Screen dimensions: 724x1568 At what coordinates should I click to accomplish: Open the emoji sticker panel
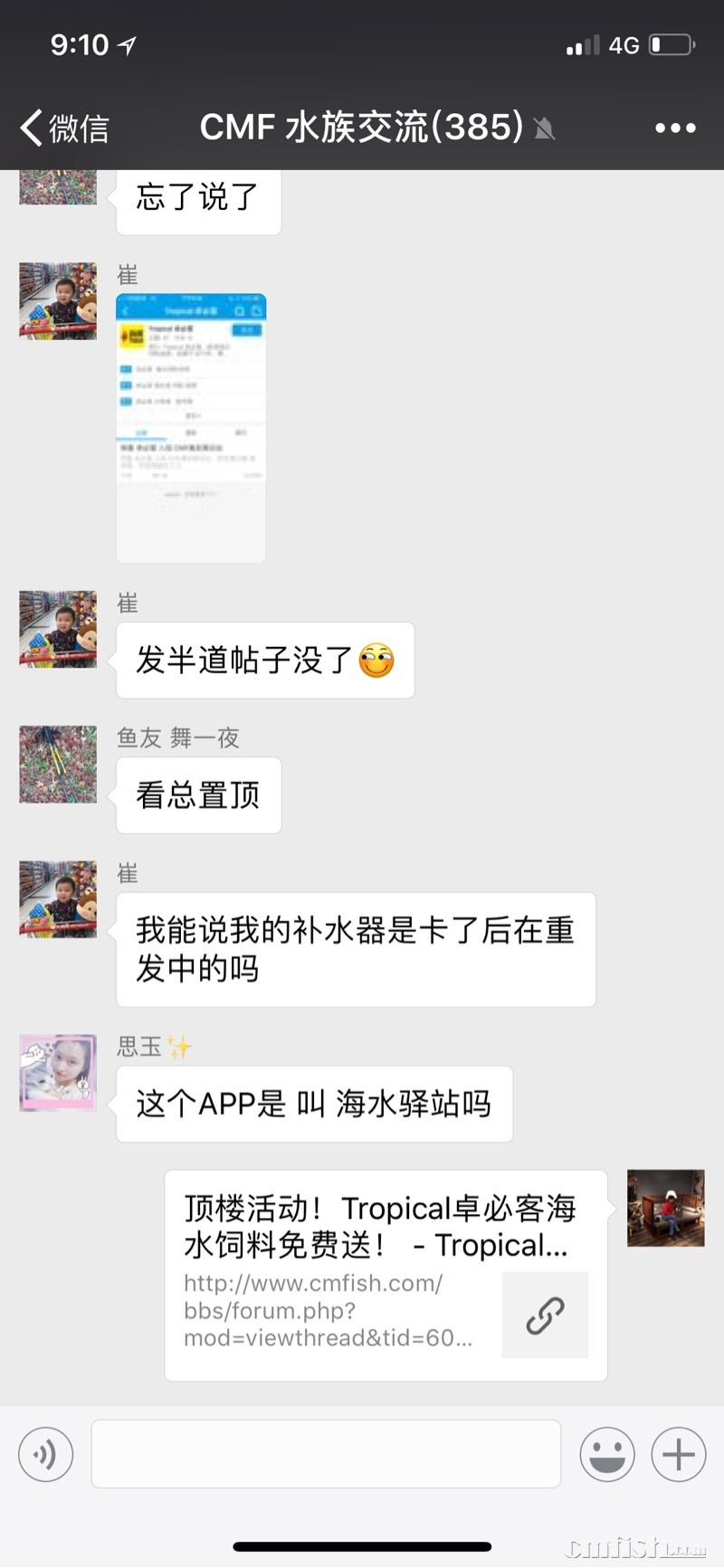(x=607, y=1454)
